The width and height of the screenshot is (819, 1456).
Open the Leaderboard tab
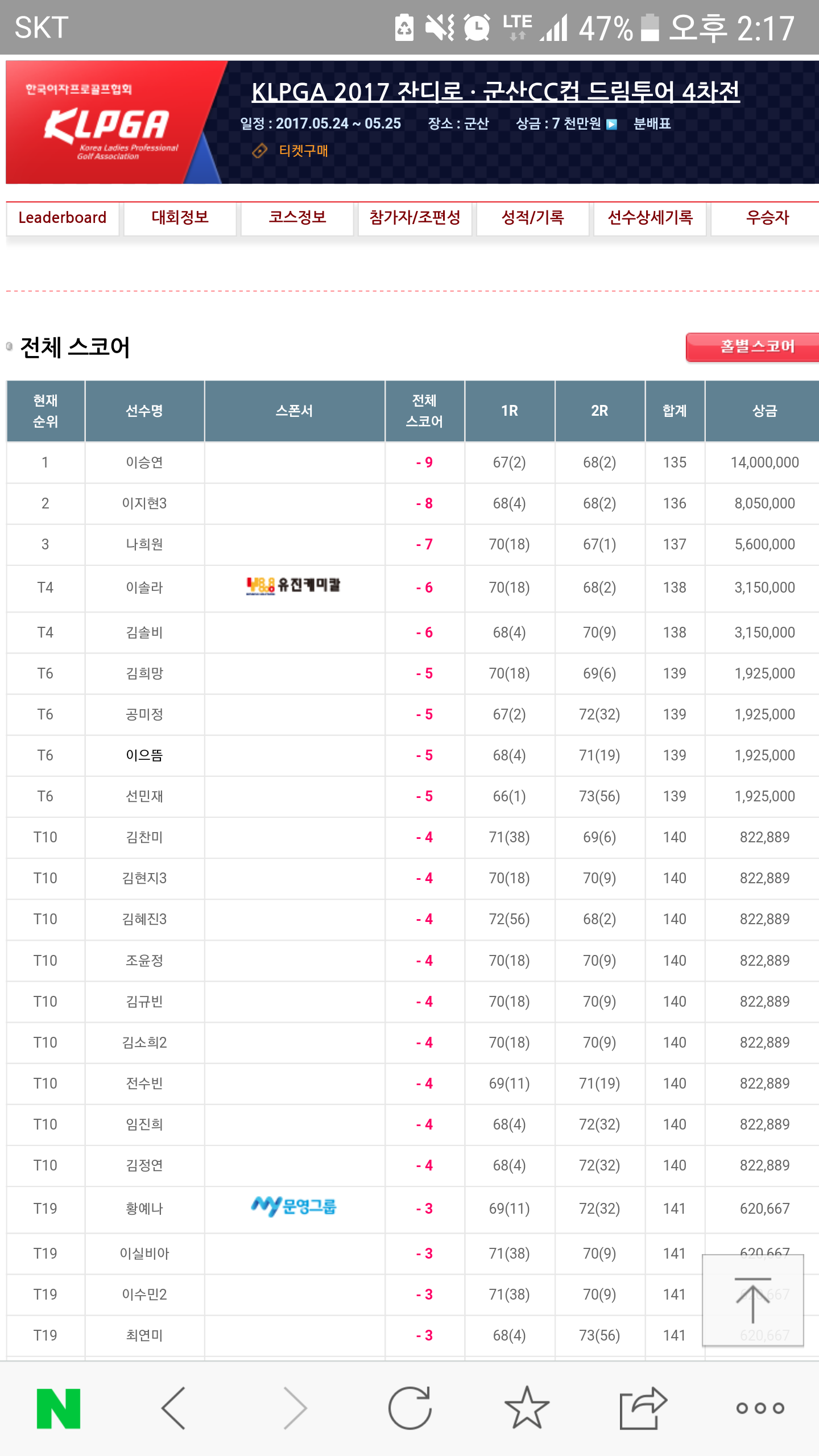tap(63, 218)
